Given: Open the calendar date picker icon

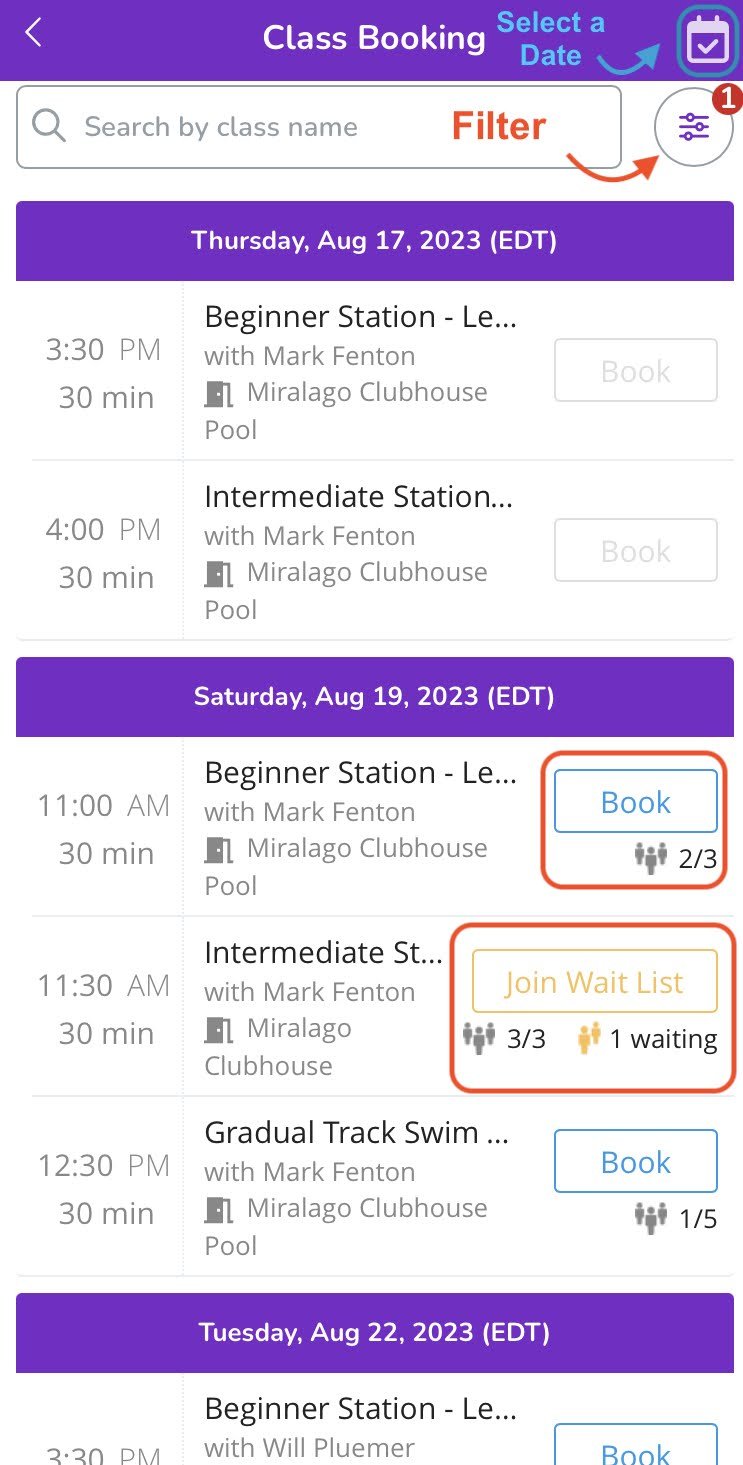Looking at the screenshot, I should 708,42.
